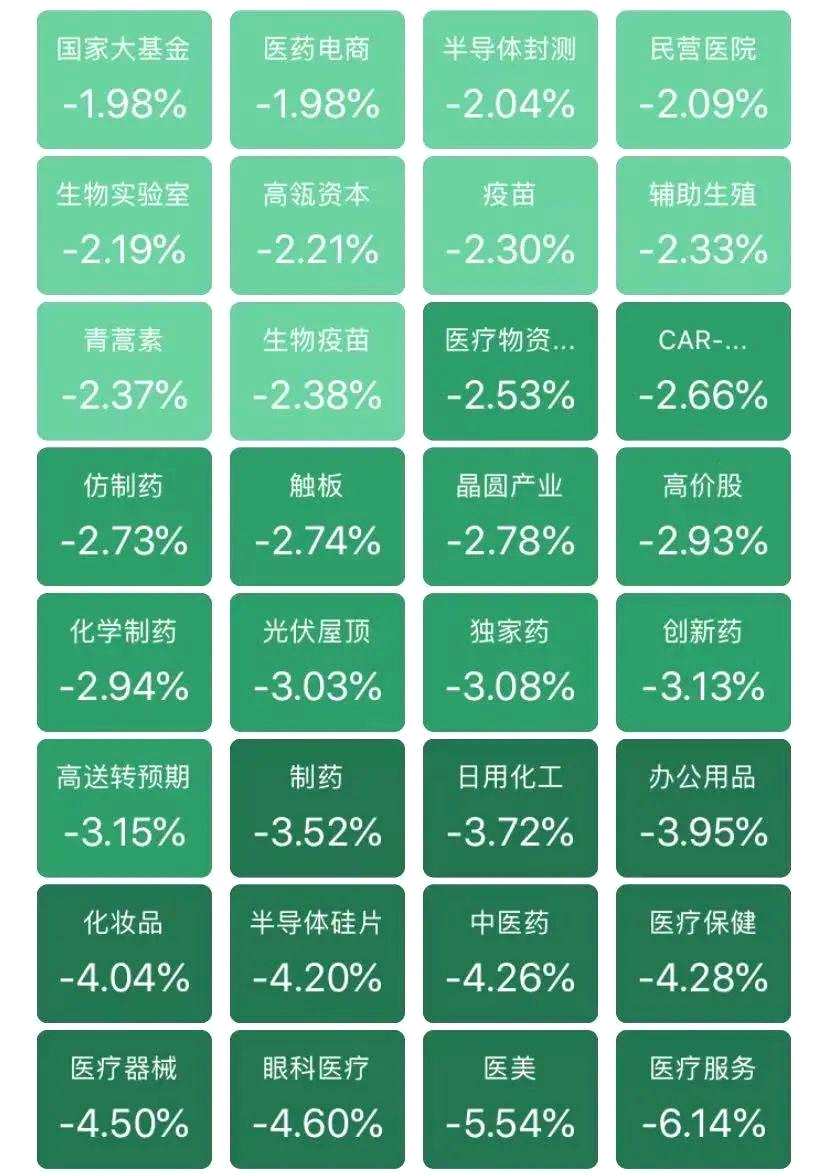View the 高价股 tile
This screenshot has height=1176, width=828.
703,516
